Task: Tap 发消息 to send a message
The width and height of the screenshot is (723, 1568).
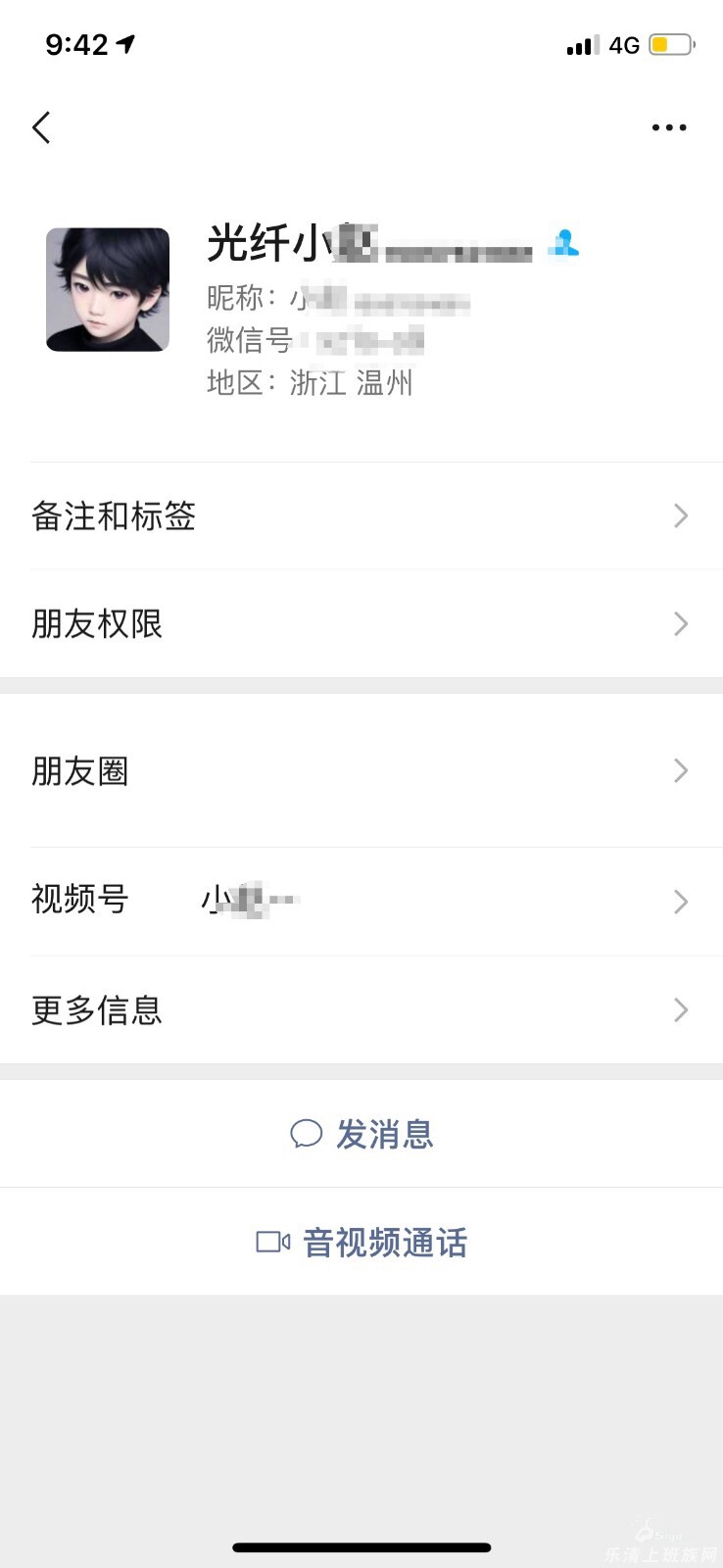Action: [x=361, y=1134]
